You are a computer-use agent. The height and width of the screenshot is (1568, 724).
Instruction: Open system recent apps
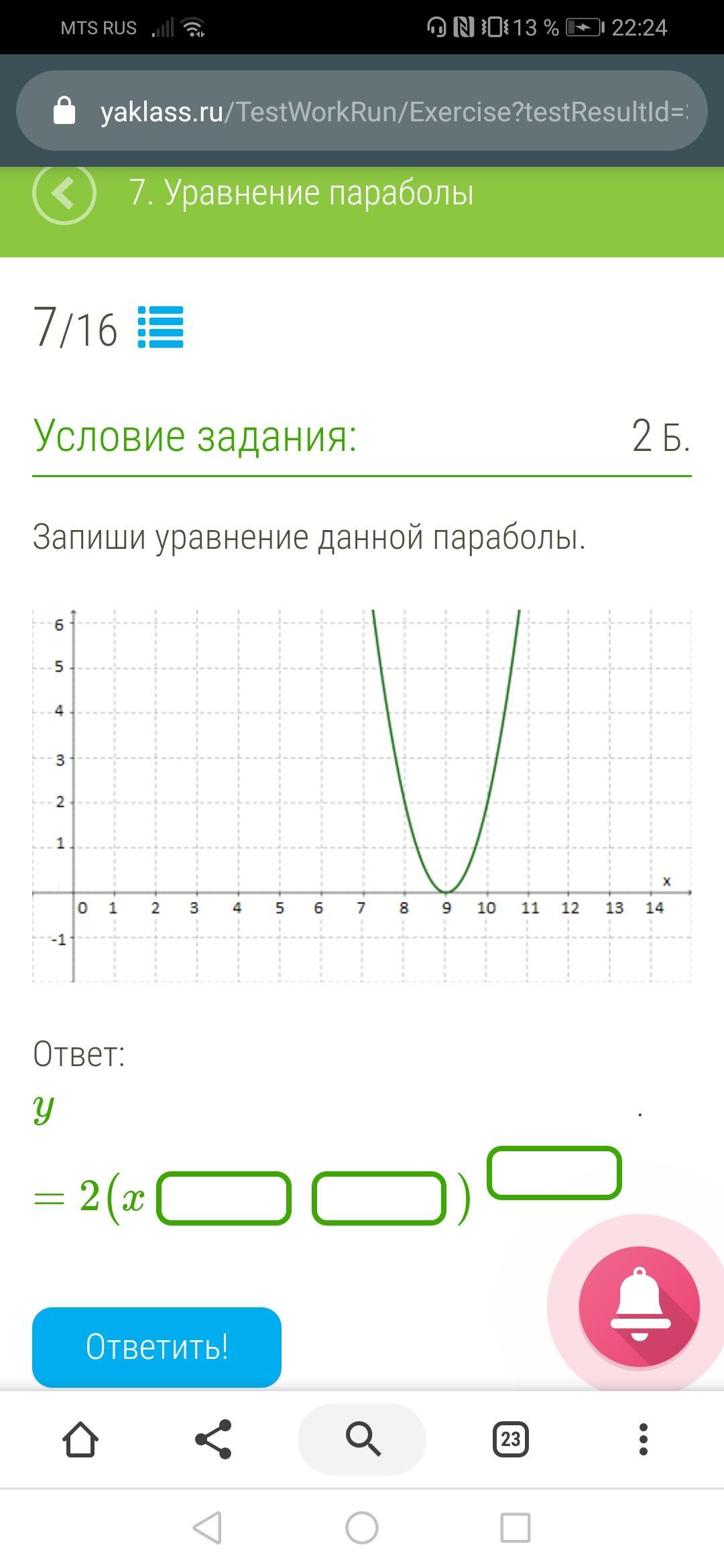click(516, 1528)
